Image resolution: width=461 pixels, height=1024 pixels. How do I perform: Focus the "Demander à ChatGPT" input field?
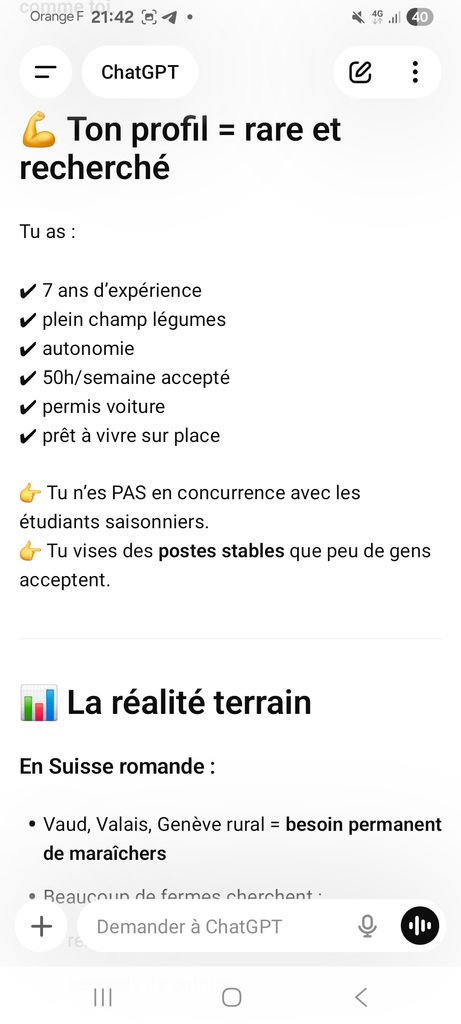coord(222,926)
